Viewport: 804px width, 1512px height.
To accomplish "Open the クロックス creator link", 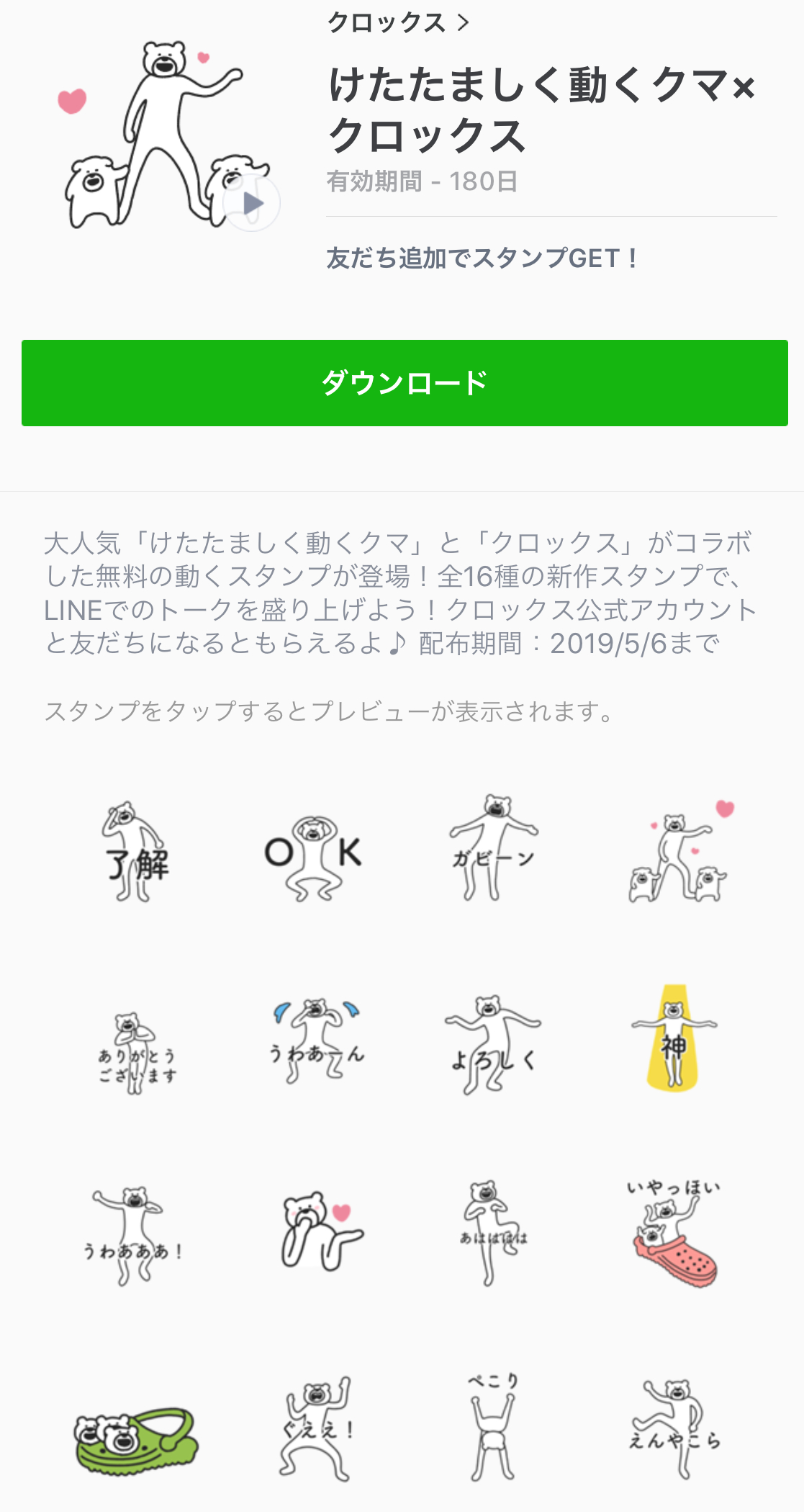I will coord(398,22).
